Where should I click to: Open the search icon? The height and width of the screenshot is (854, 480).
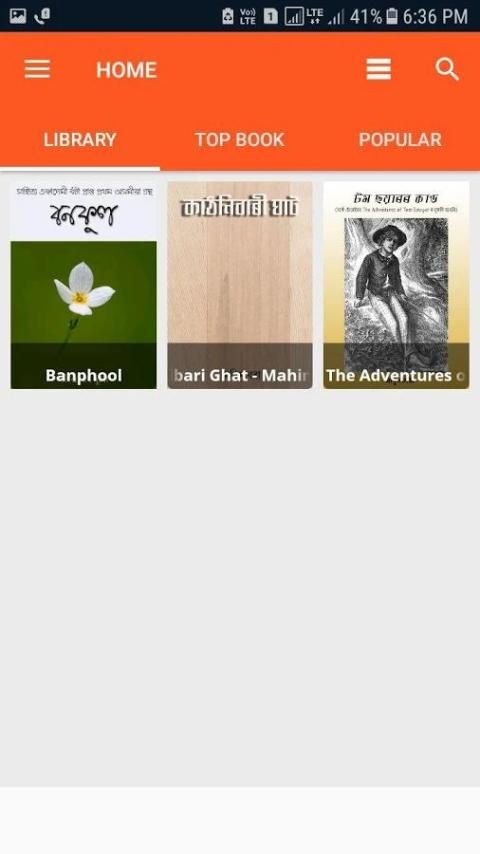click(x=447, y=69)
